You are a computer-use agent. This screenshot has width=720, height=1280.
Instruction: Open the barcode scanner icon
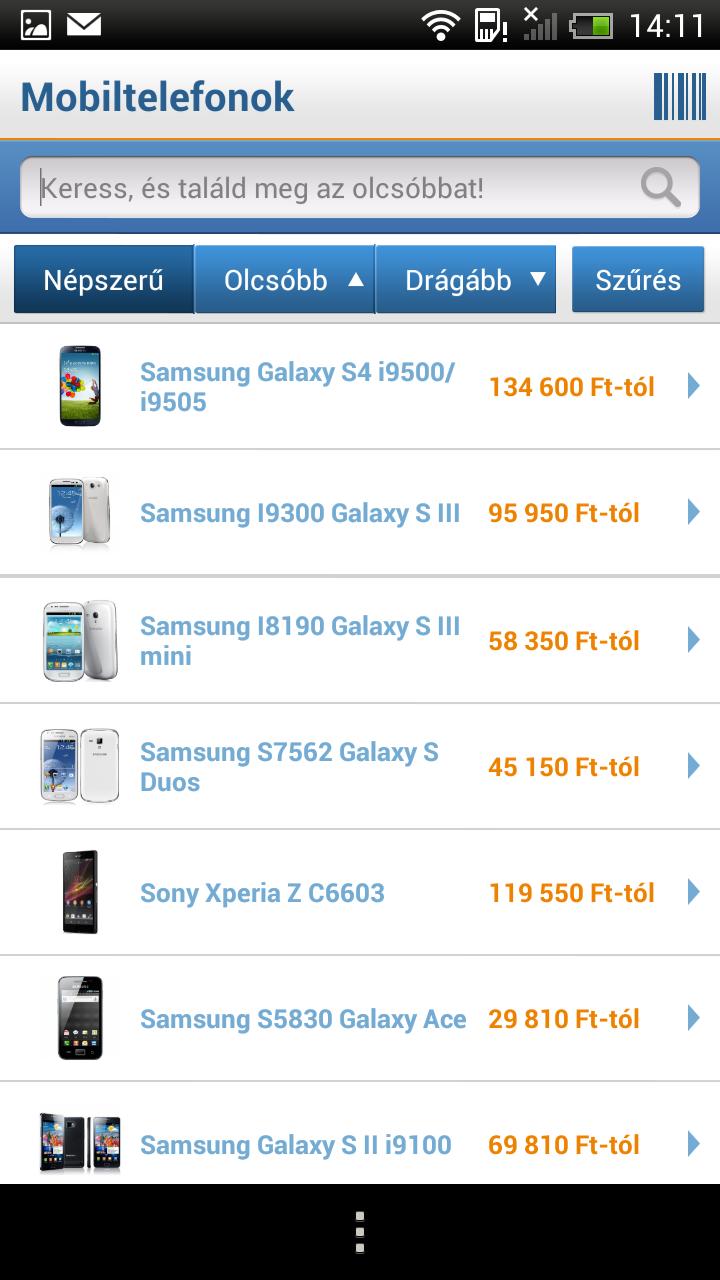[x=680, y=97]
